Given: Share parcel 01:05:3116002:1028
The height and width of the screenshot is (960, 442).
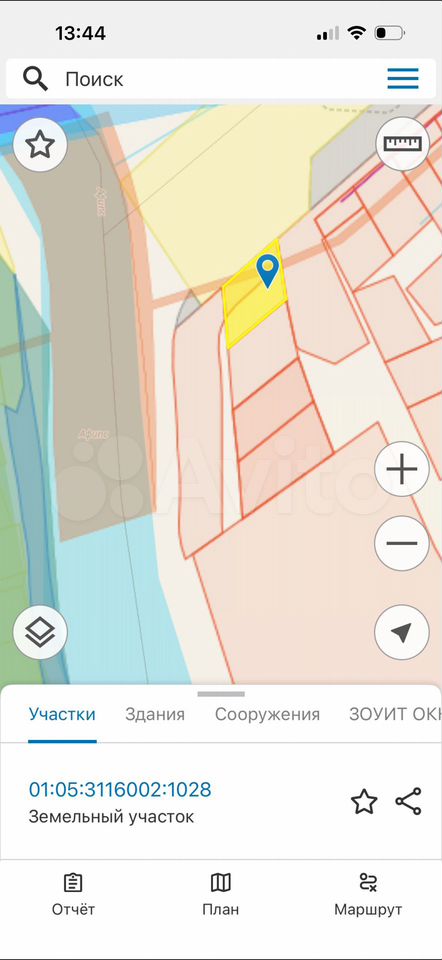Looking at the screenshot, I should pos(408,801).
